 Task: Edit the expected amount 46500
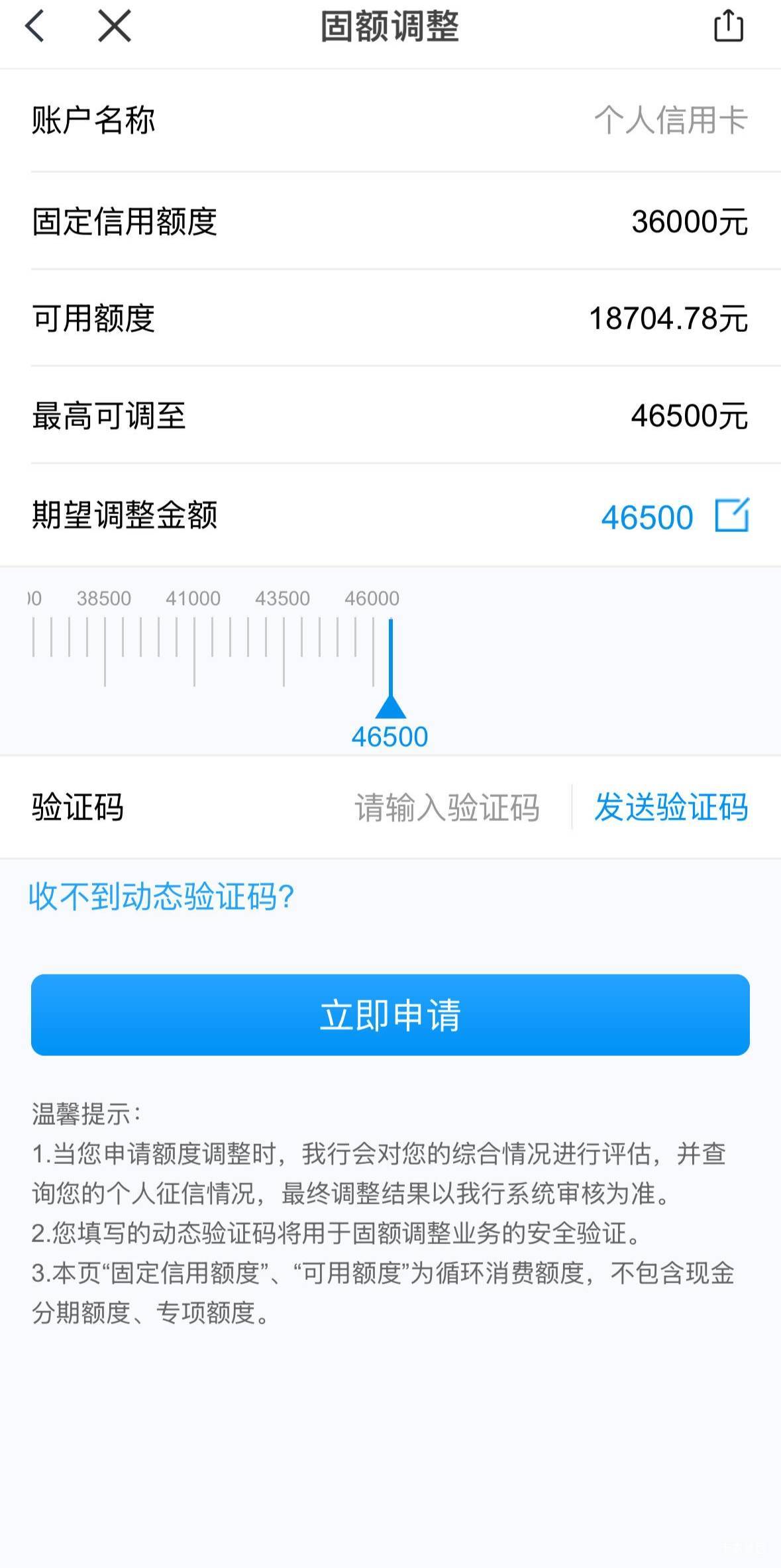click(x=732, y=515)
